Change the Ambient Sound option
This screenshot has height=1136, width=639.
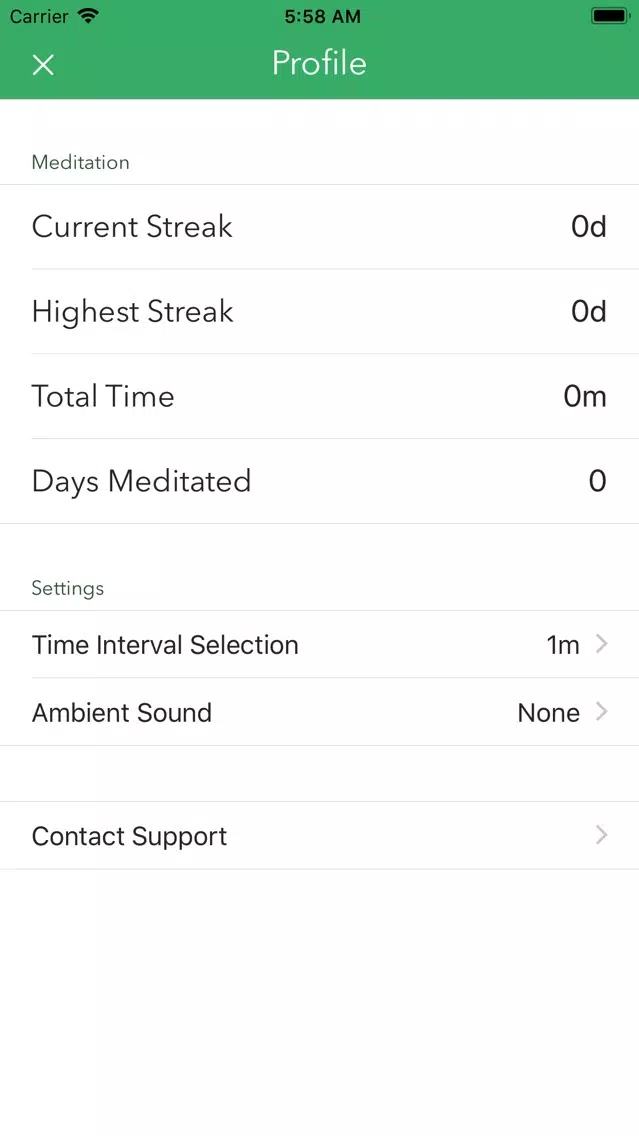pos(320,712)
